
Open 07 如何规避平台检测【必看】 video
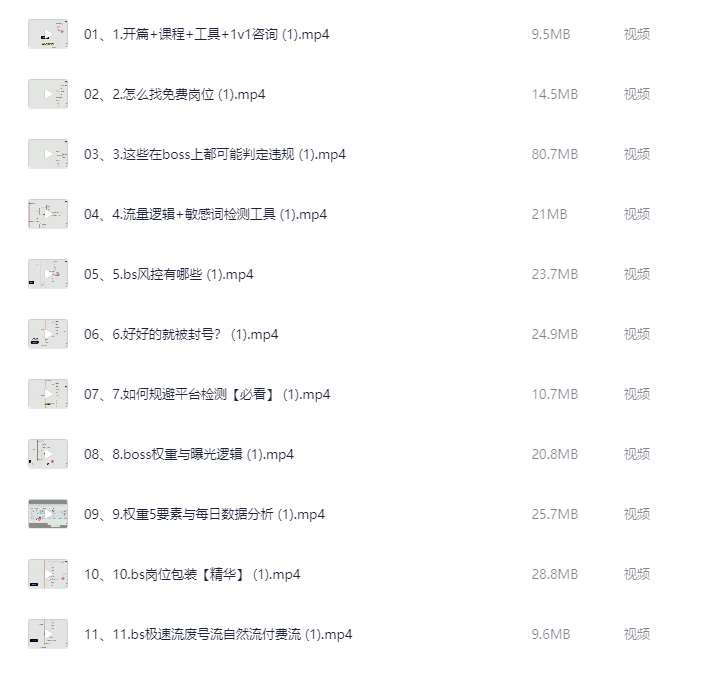coord(207,394)
